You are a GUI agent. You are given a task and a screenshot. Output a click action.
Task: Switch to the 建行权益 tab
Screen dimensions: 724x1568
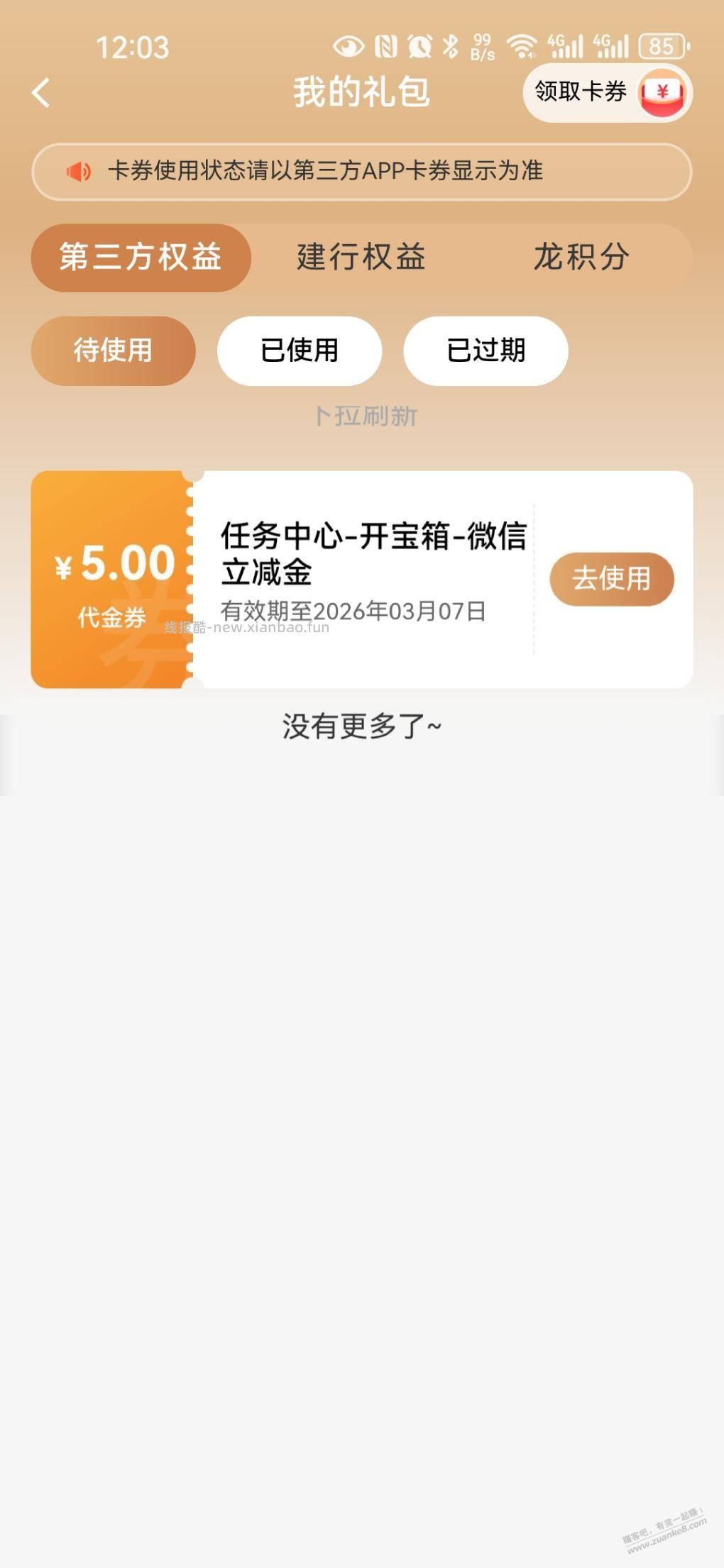pyautogui.click(x=362, y=258)
